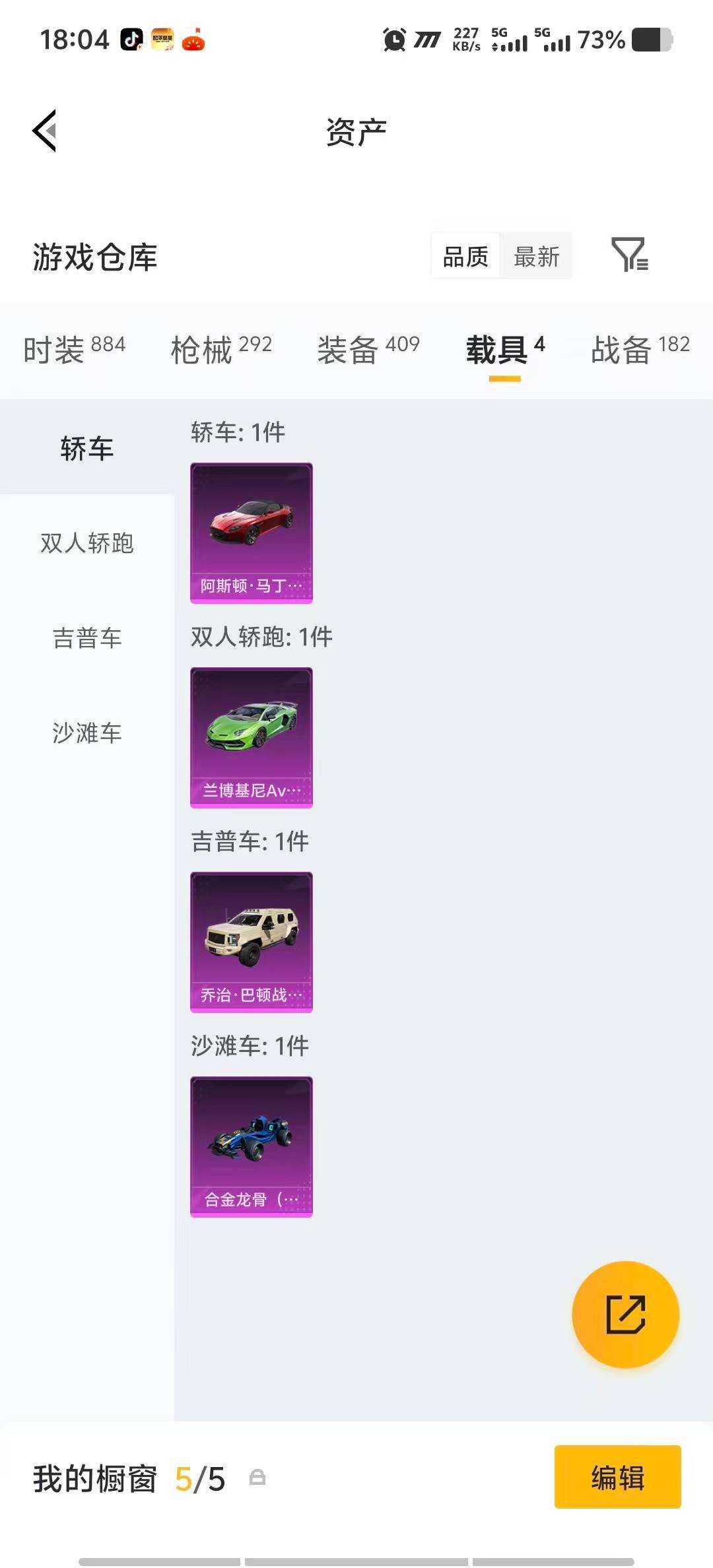This screenshot has height=1568, width=713.
Task: Click the back arrow icon
Action: [x=44, y=131]
